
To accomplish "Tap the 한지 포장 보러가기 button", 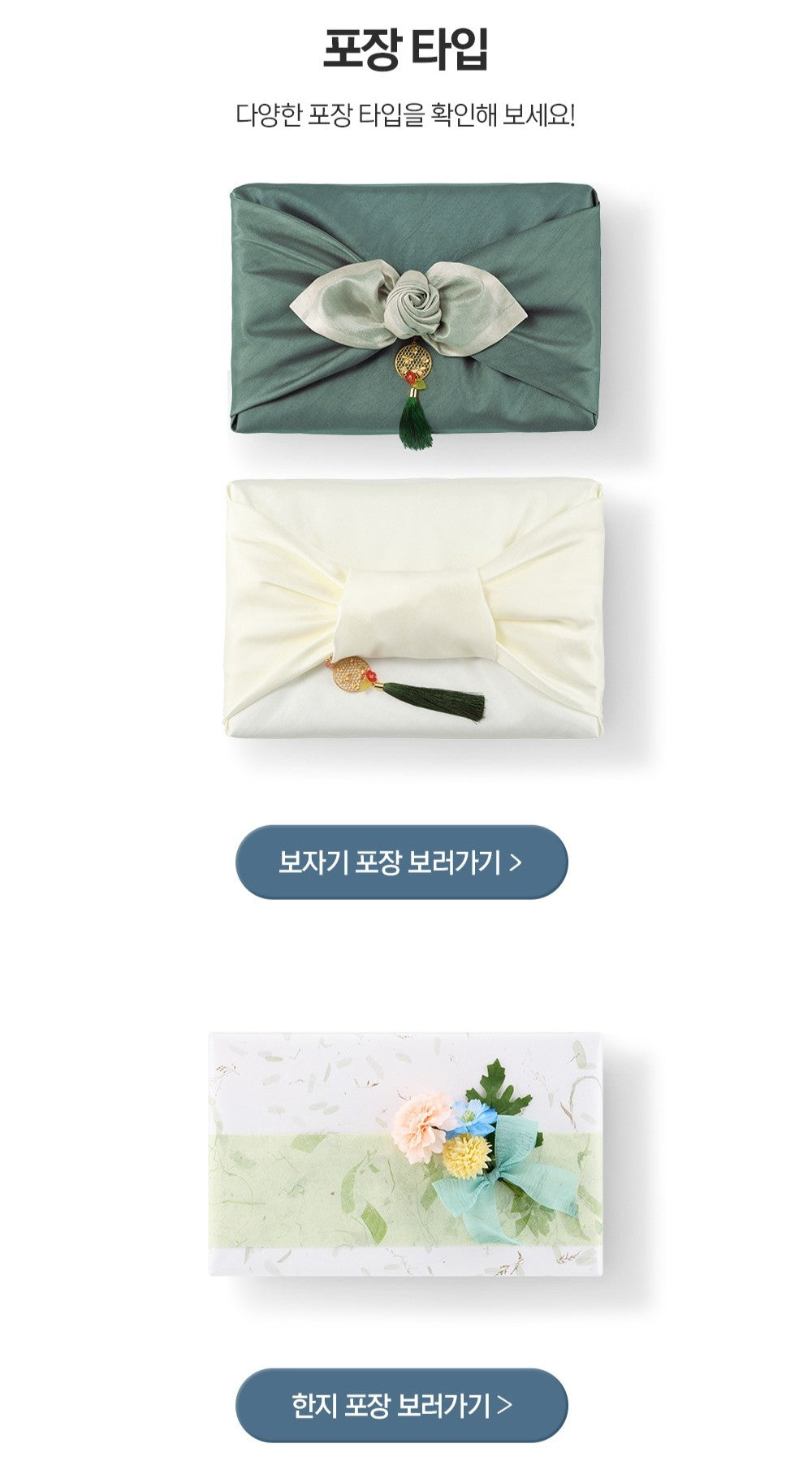I will coord(401,1404).
